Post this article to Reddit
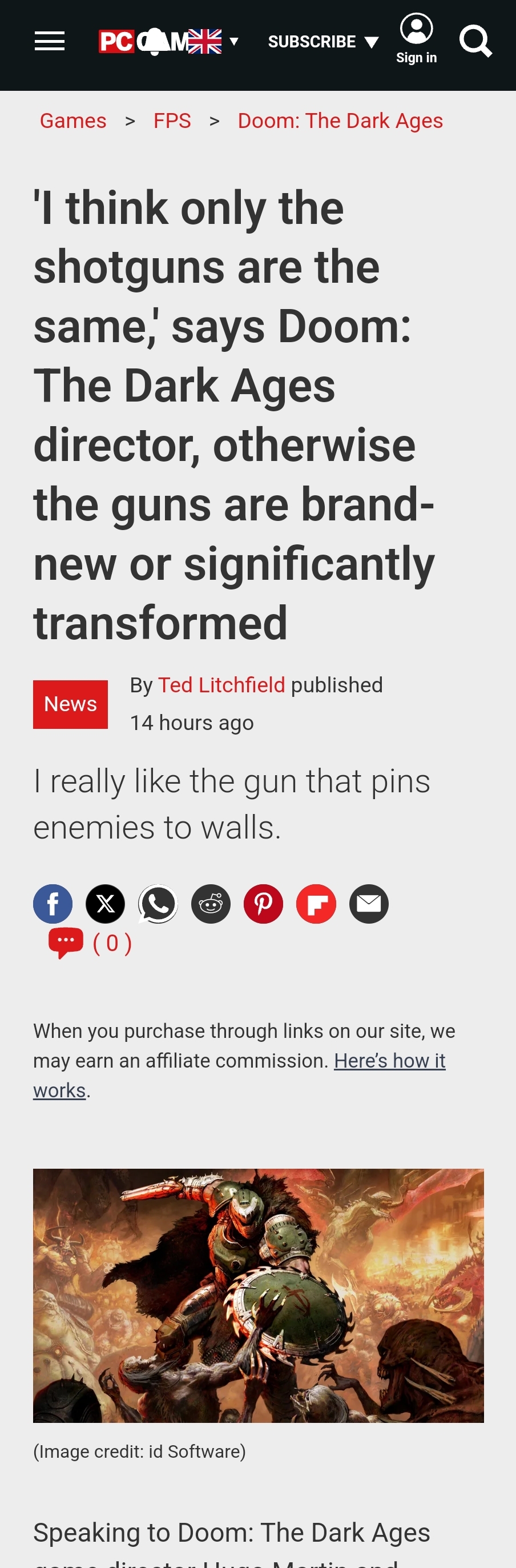Viewport: 516px width, 1568px height. (x=211, y=903)
